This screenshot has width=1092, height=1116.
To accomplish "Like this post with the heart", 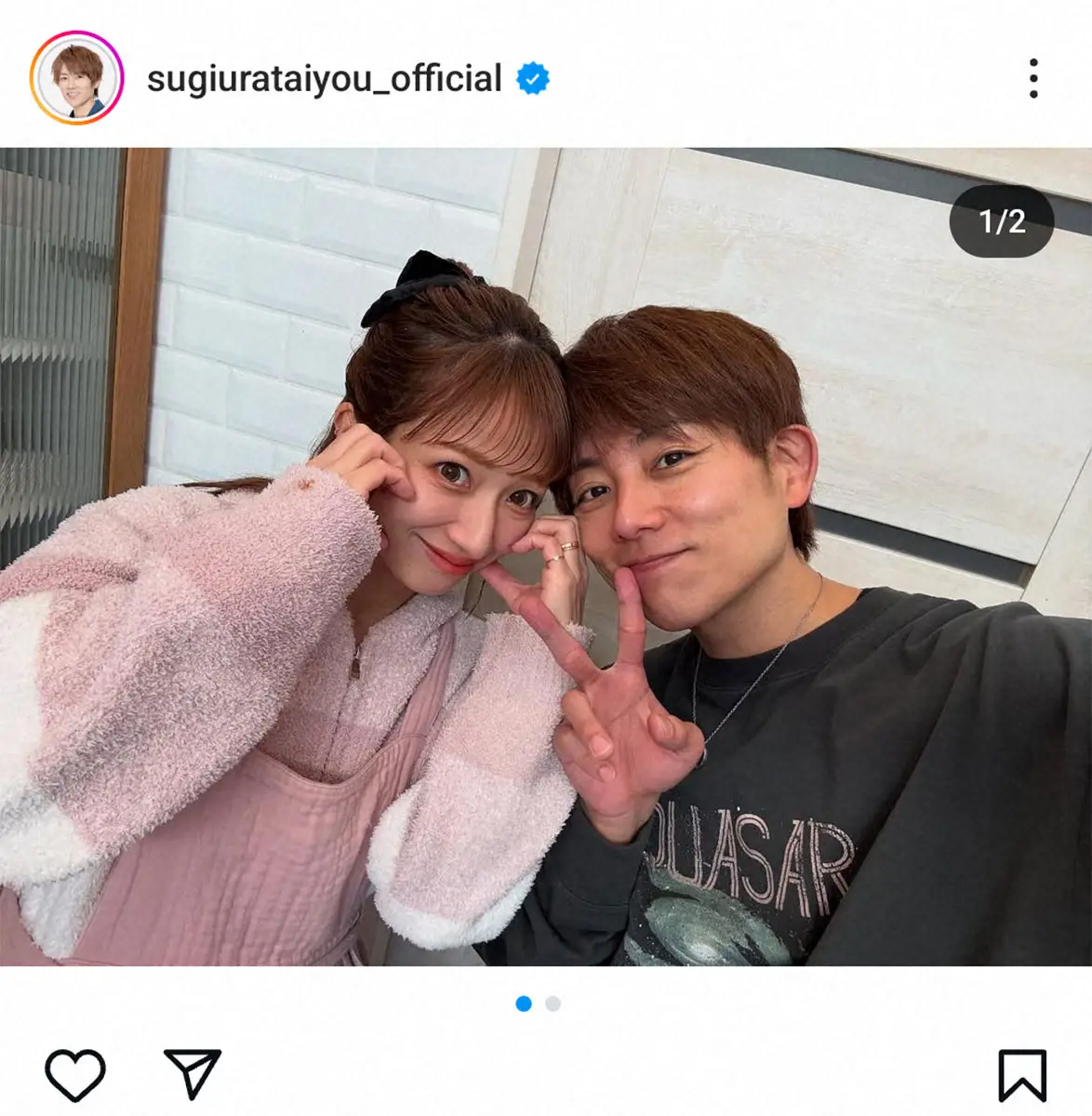I will pos(75,1074).
